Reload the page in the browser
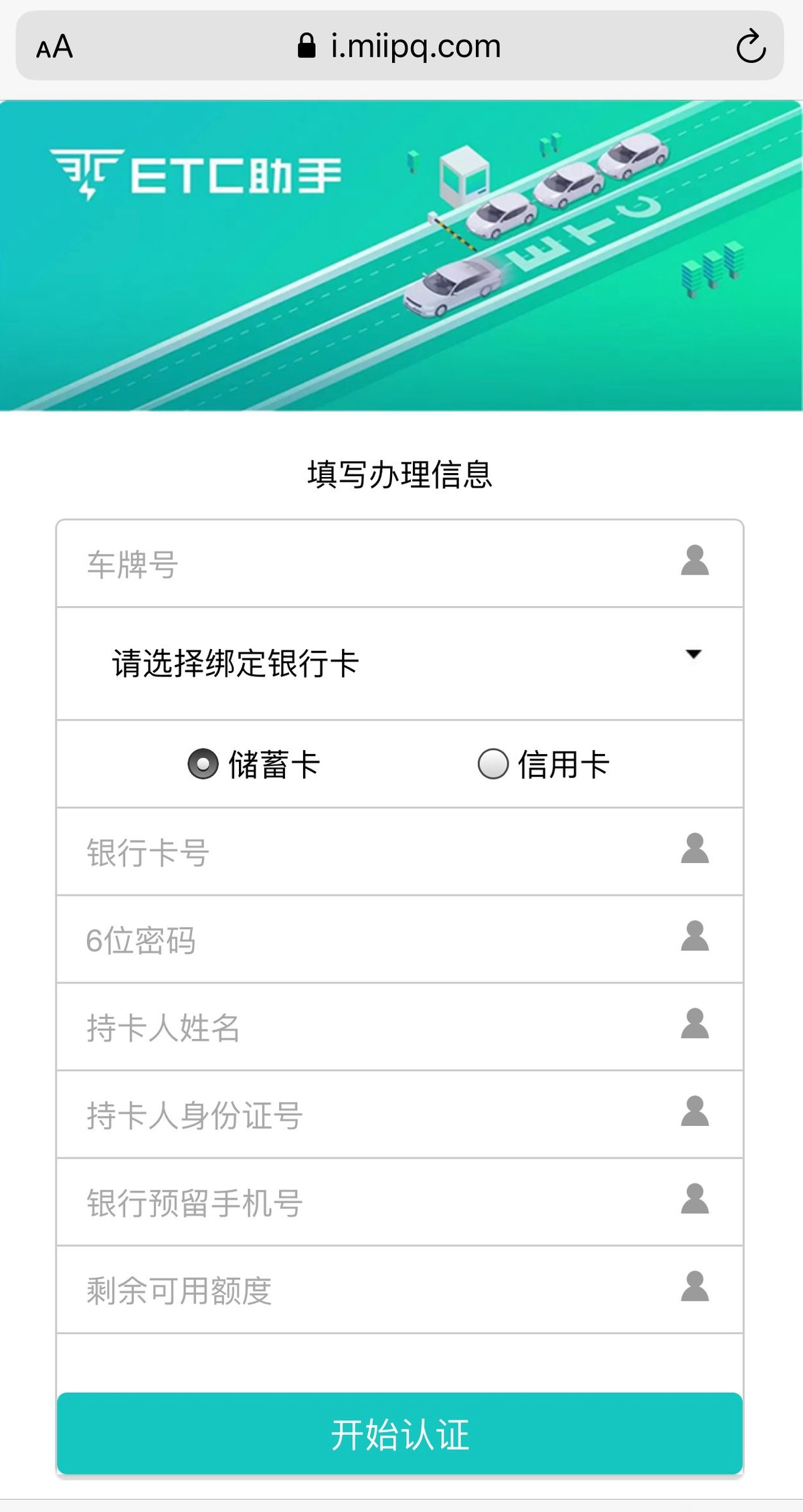Image resolution: width=803 pixels, height=1512 pixels. (750, 47)
